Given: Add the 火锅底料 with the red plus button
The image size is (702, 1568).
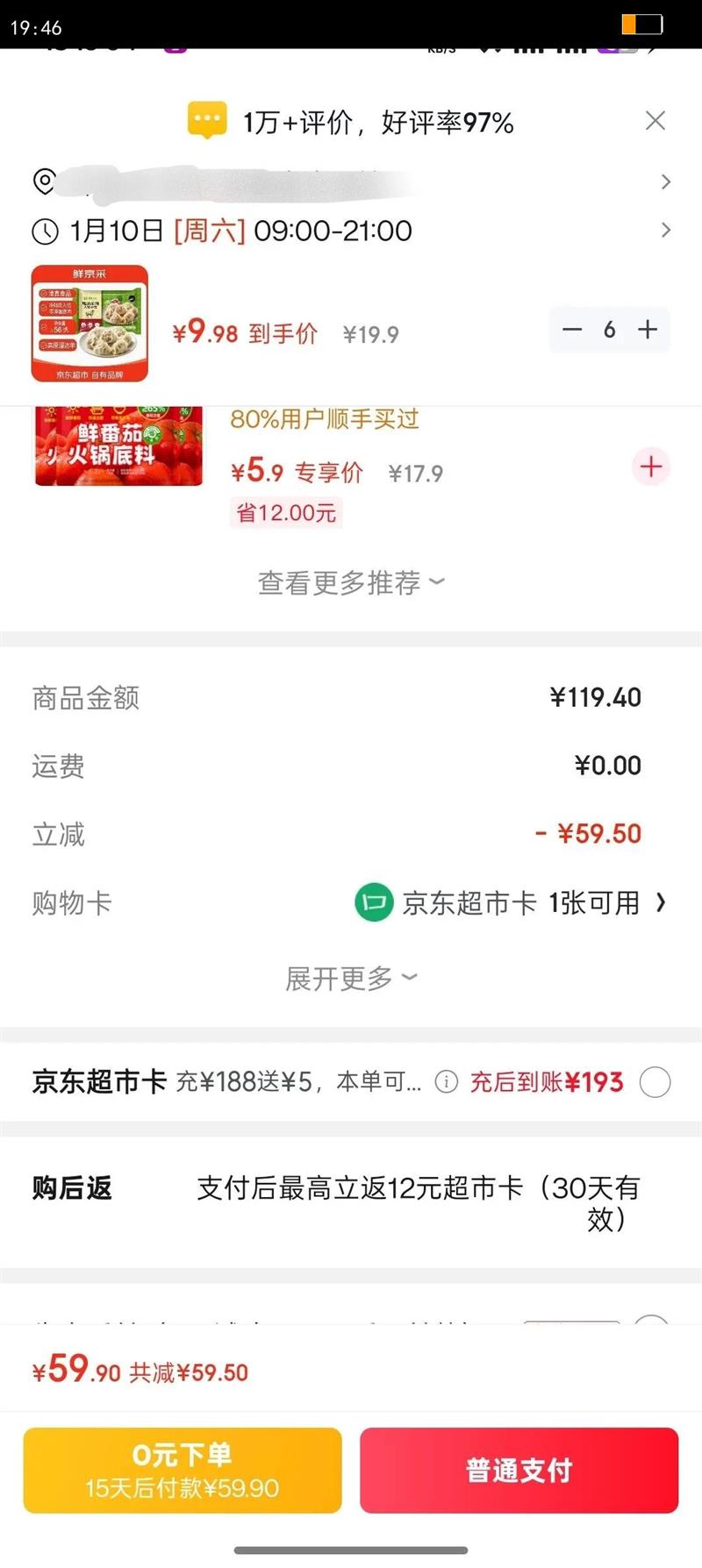Looking at the screenshot, I should pos(650,467).
